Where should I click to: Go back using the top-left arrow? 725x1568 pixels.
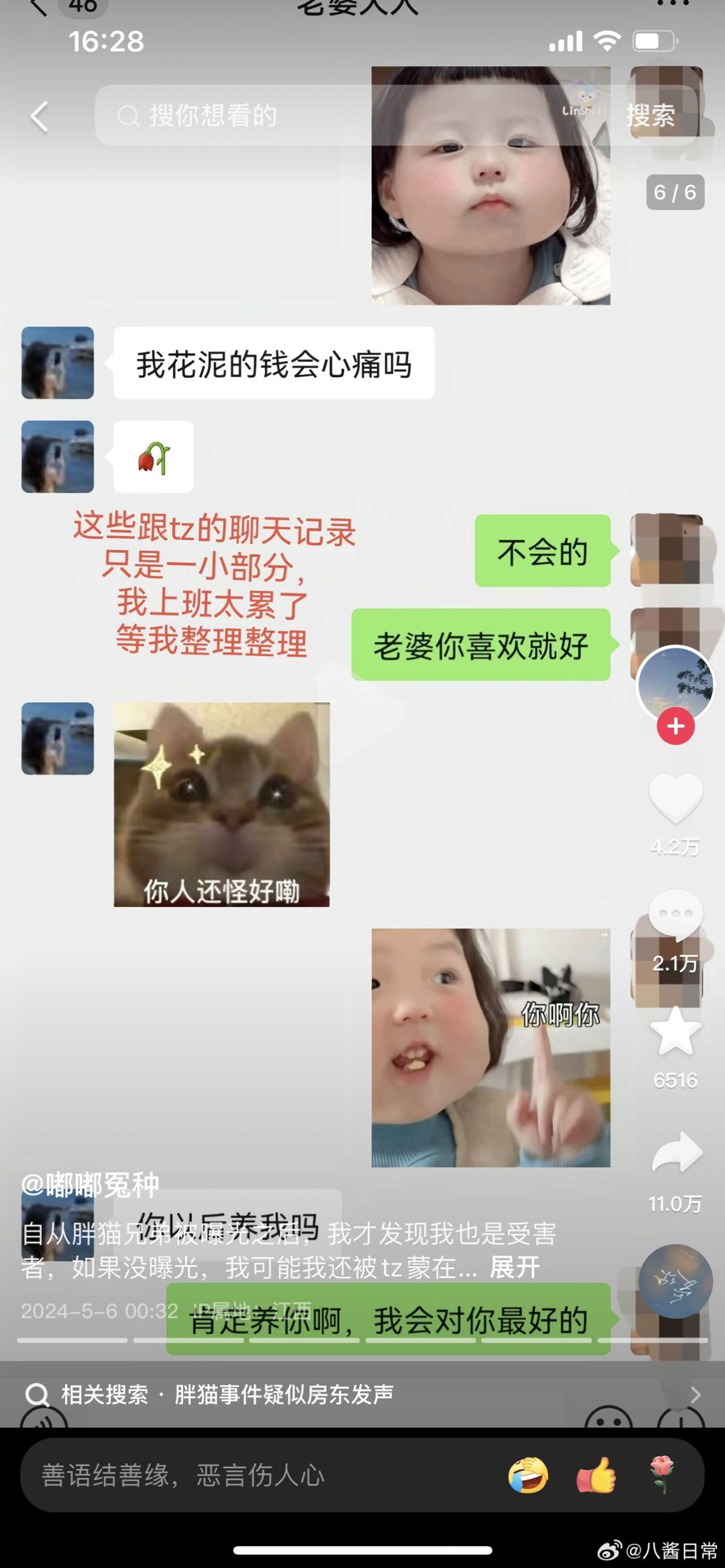tap(40, 116)
